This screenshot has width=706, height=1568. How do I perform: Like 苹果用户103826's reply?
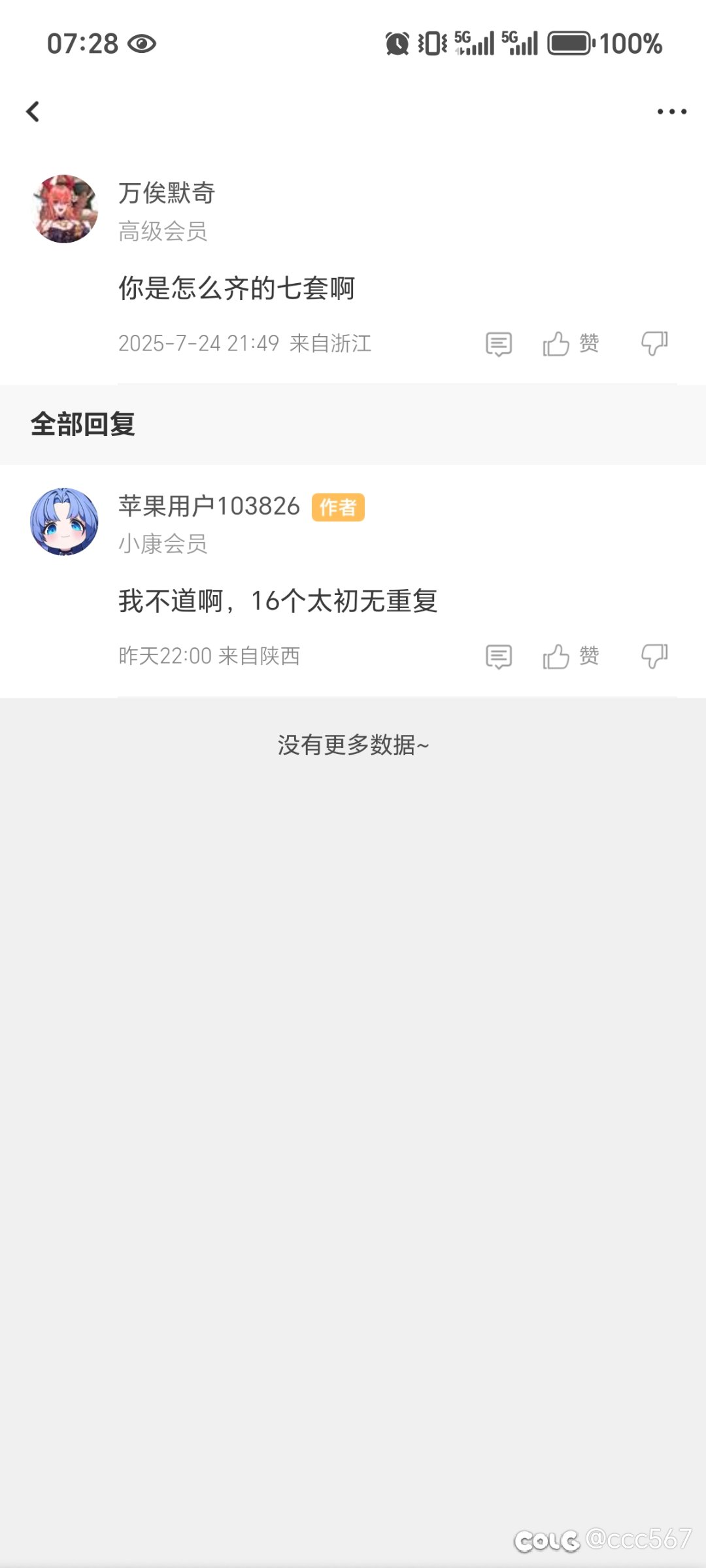[x=571, y=656]
